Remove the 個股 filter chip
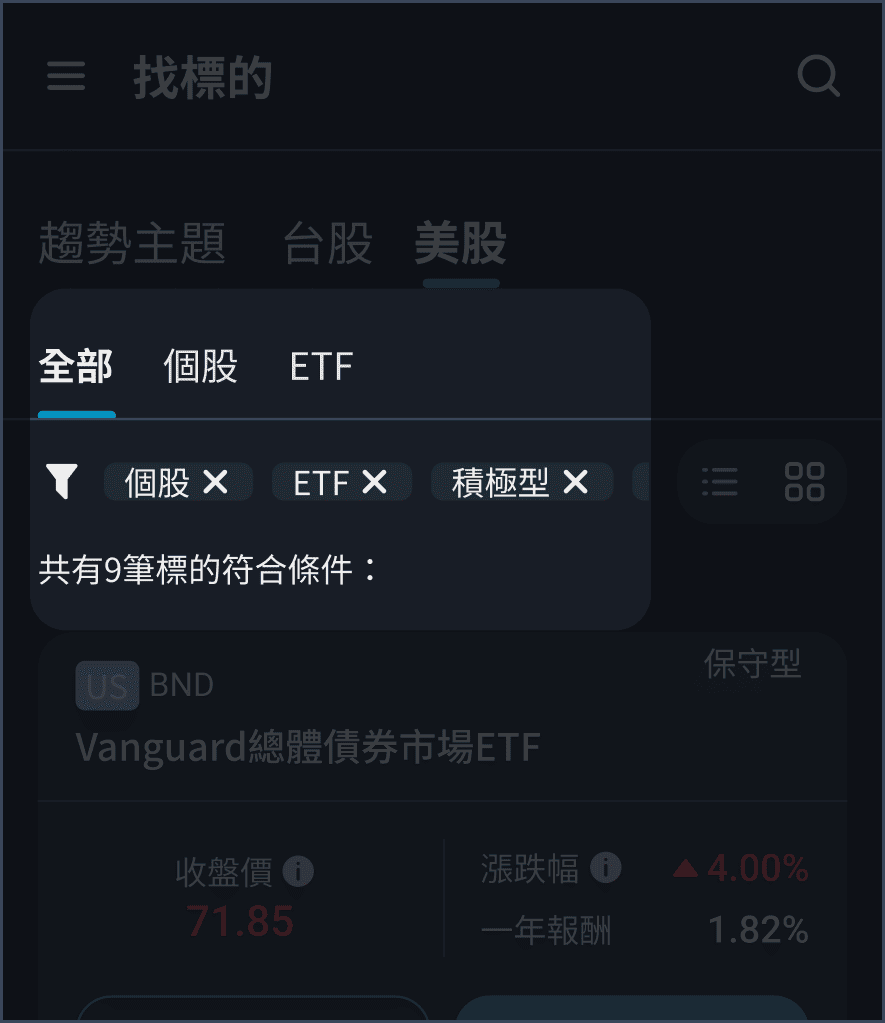The height and width of the screenshot is (1023, 885). tap(215, 483)
